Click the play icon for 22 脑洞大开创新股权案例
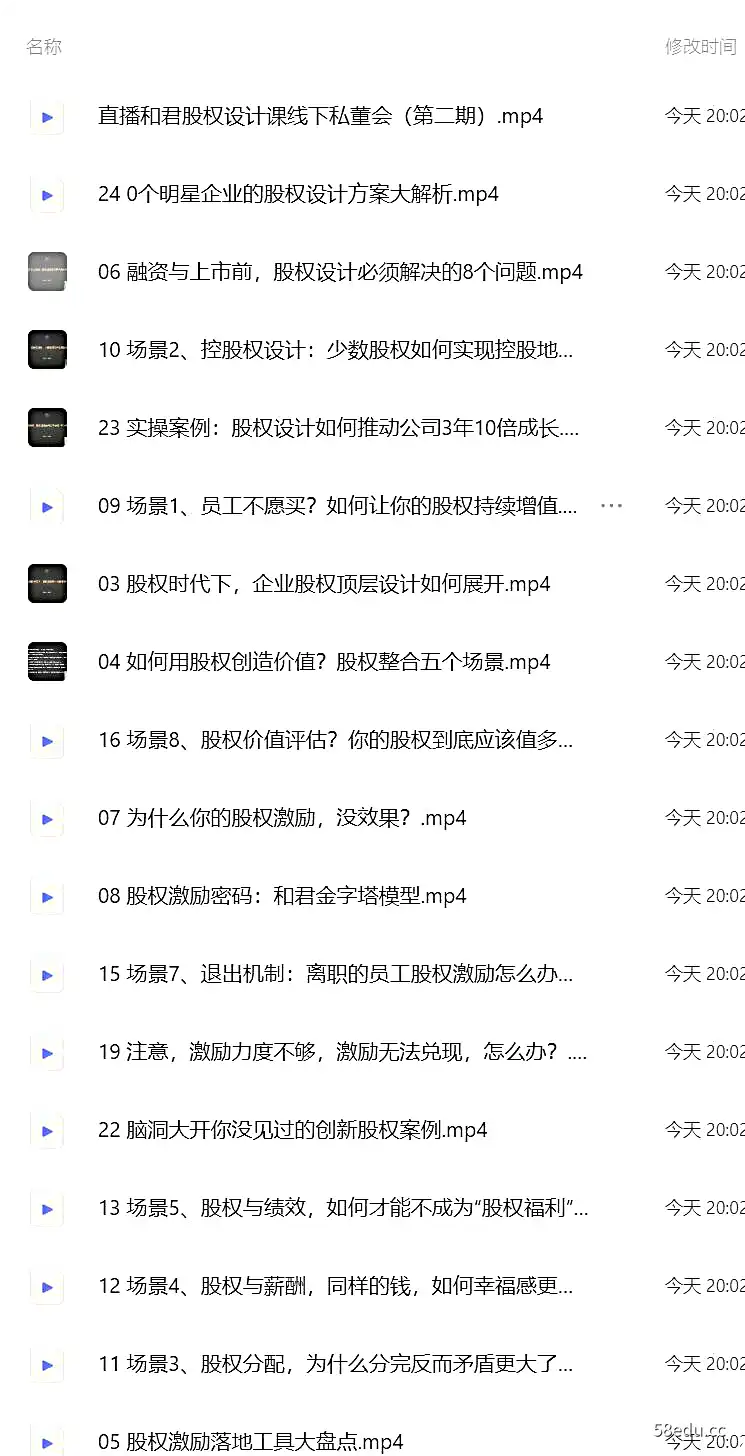 [x=47, y=1130]
